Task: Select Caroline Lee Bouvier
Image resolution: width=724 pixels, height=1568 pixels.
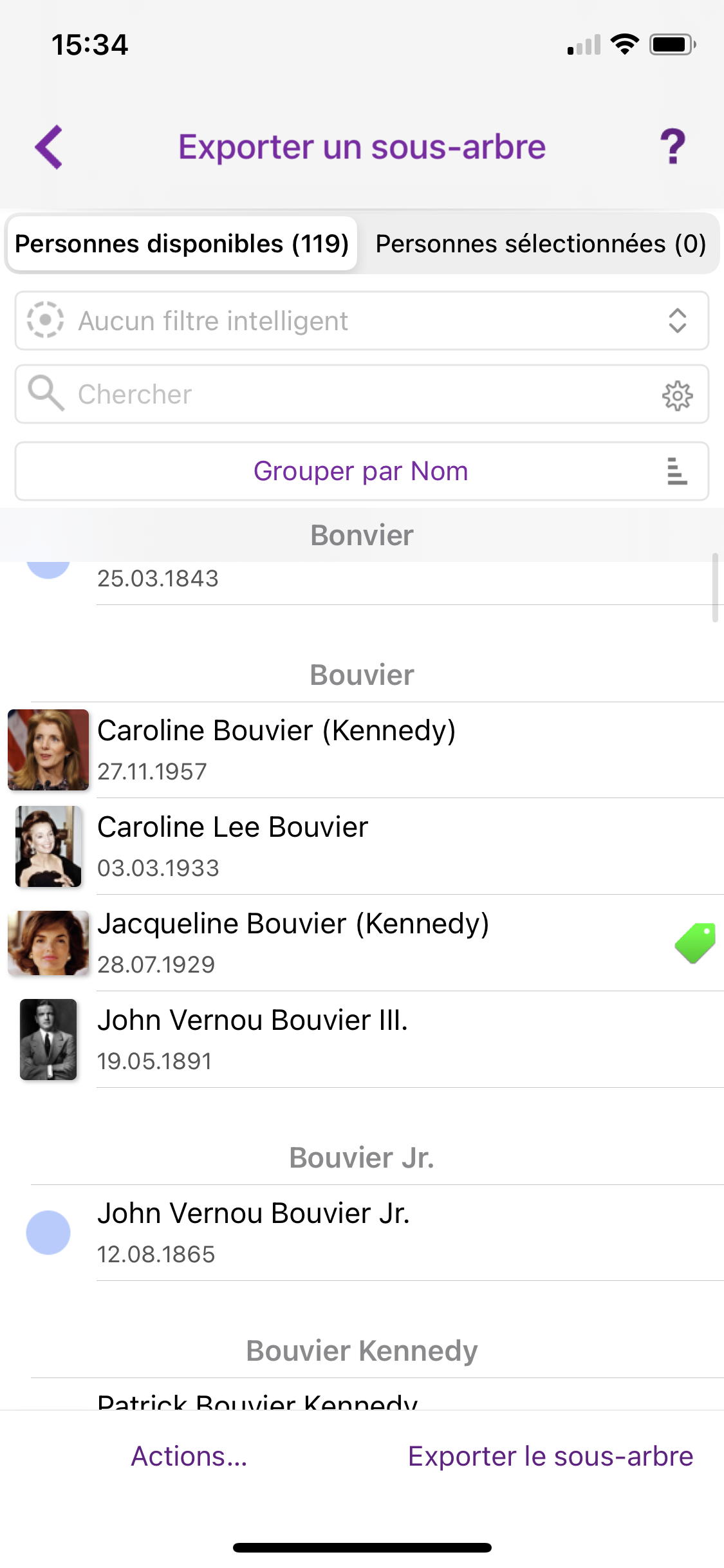Action: click(x=362, y=846)
